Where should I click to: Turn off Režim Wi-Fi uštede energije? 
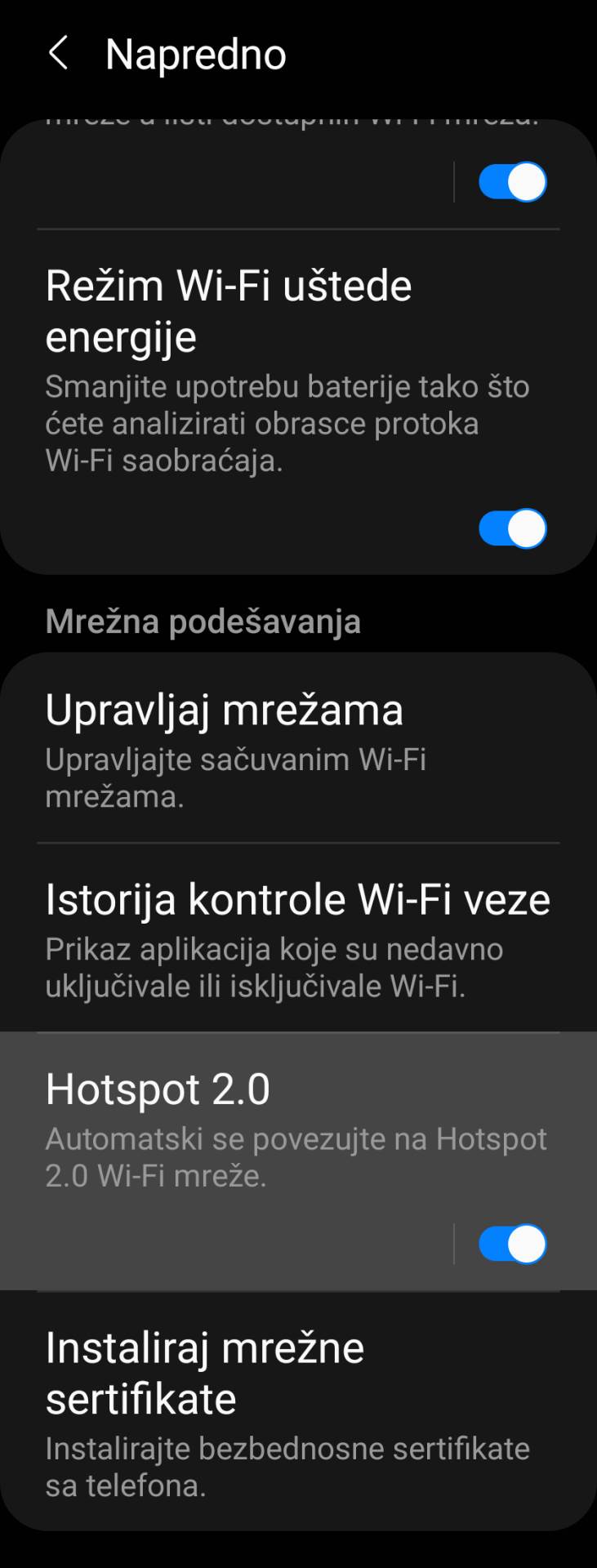click(512, 528)
